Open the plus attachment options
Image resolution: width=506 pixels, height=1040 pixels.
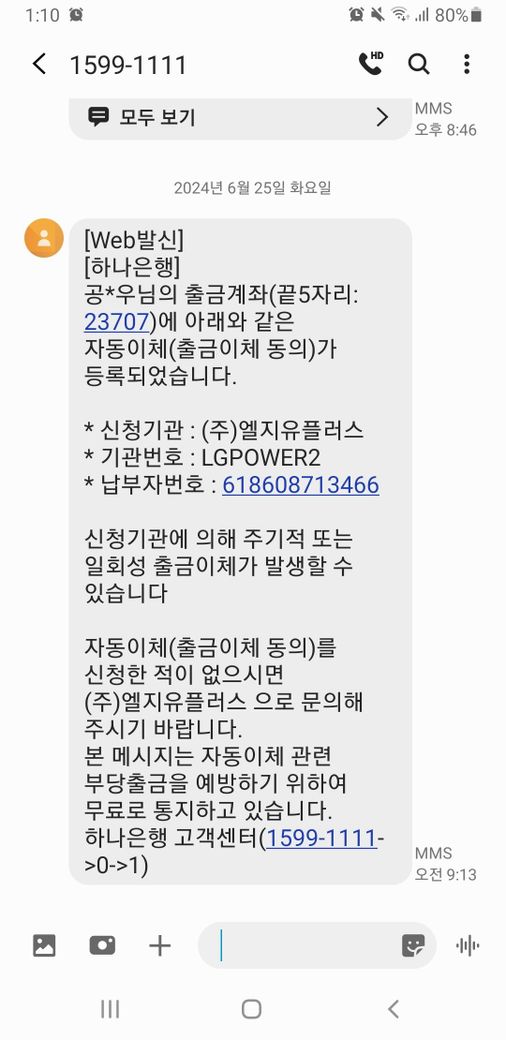tap(160, 945)
